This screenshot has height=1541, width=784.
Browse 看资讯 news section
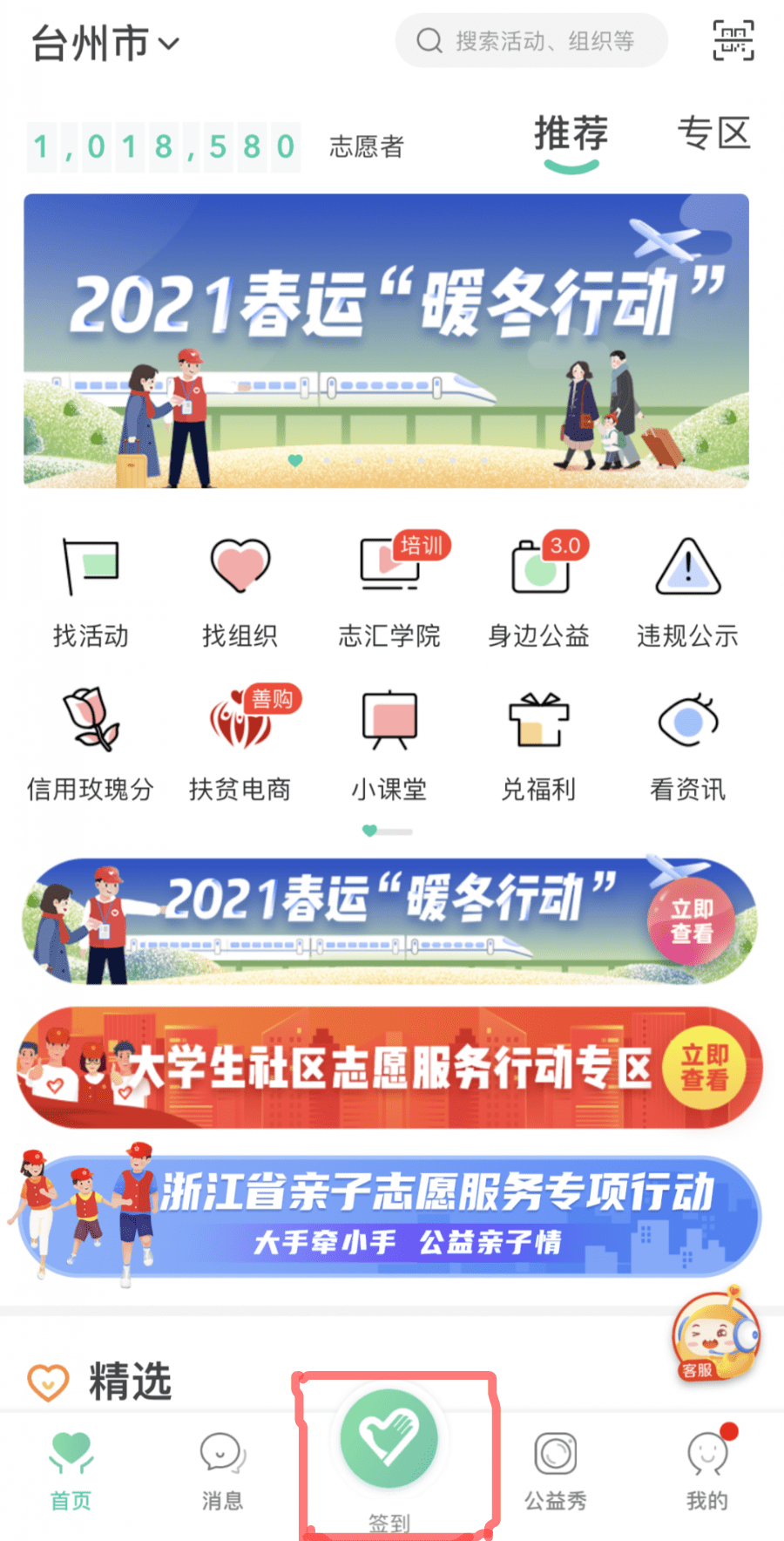[687, 745]
